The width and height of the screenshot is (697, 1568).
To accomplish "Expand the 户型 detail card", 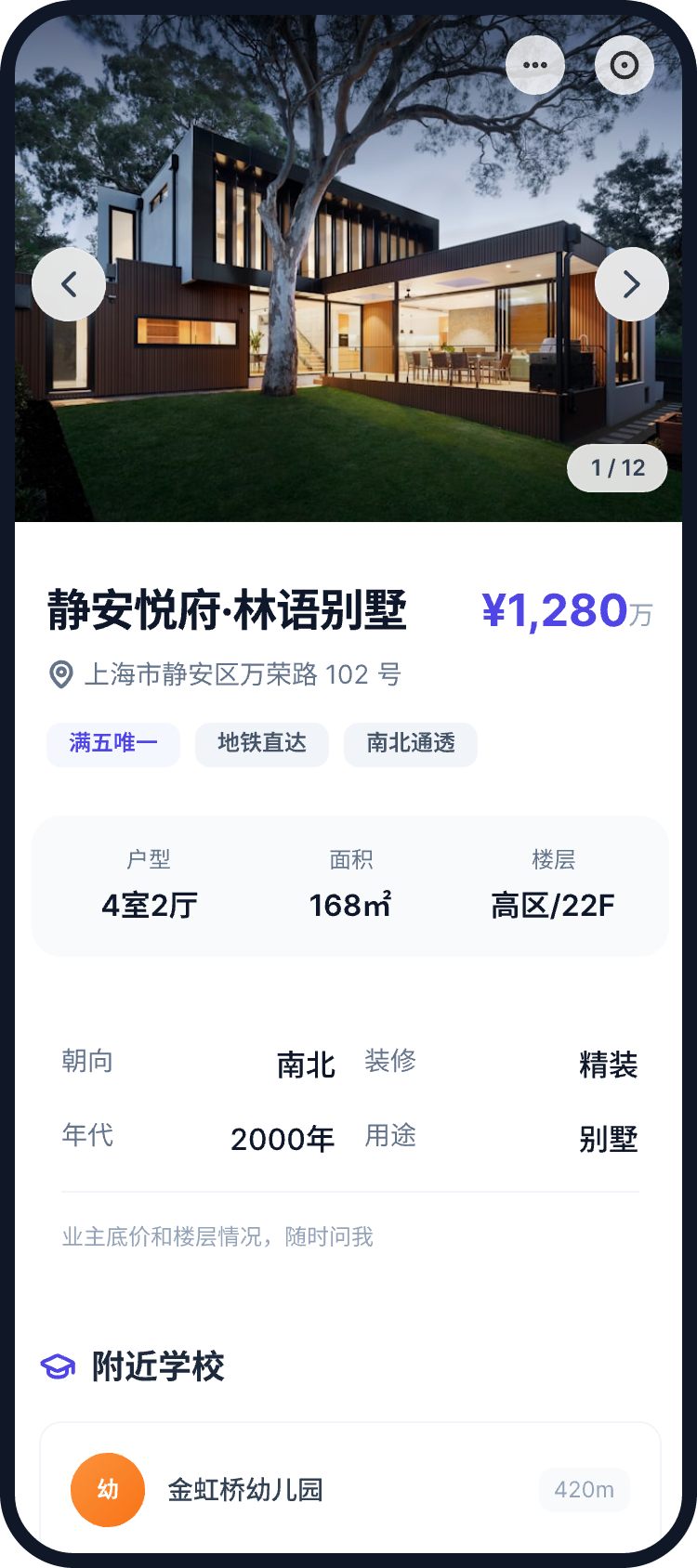I will (x=151, y=884).
